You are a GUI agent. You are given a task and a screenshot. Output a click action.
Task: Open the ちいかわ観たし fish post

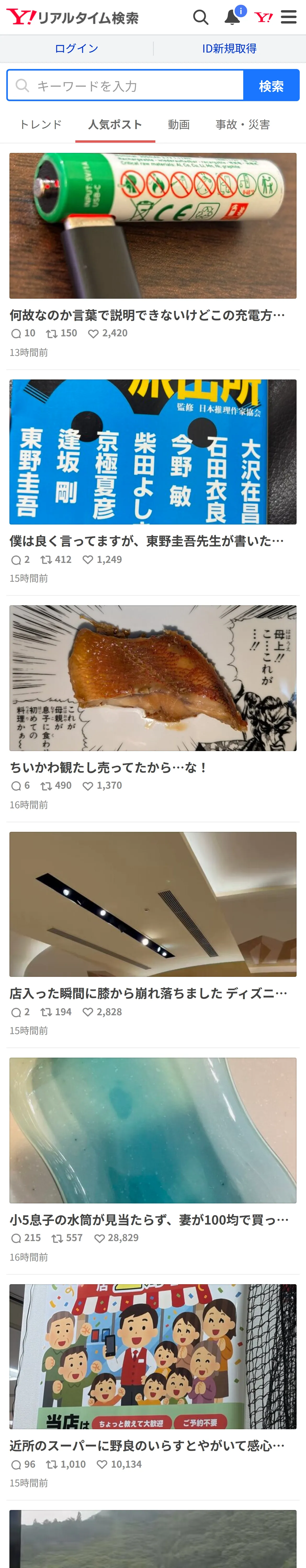153,677
